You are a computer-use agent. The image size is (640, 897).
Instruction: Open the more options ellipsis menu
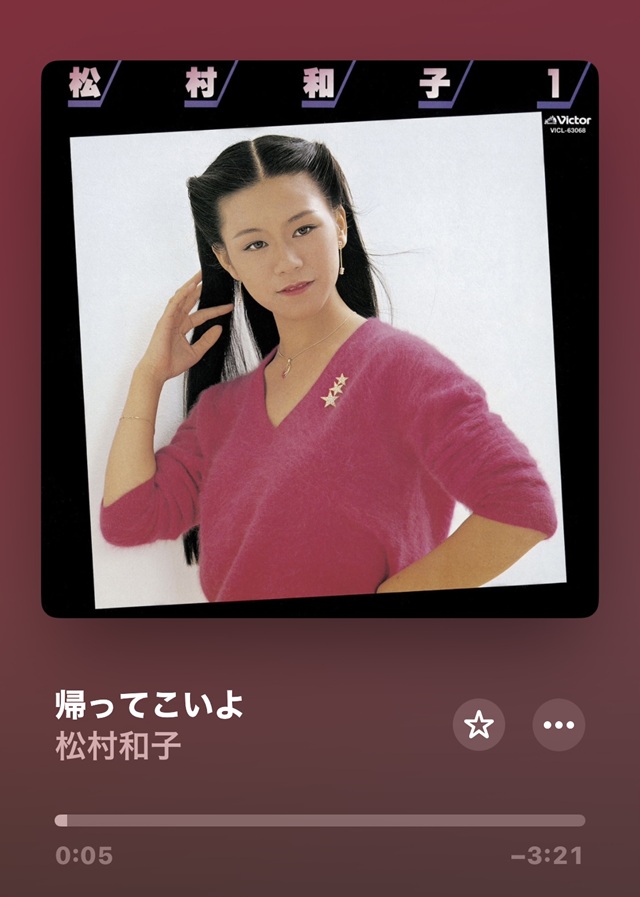point(558,725)
